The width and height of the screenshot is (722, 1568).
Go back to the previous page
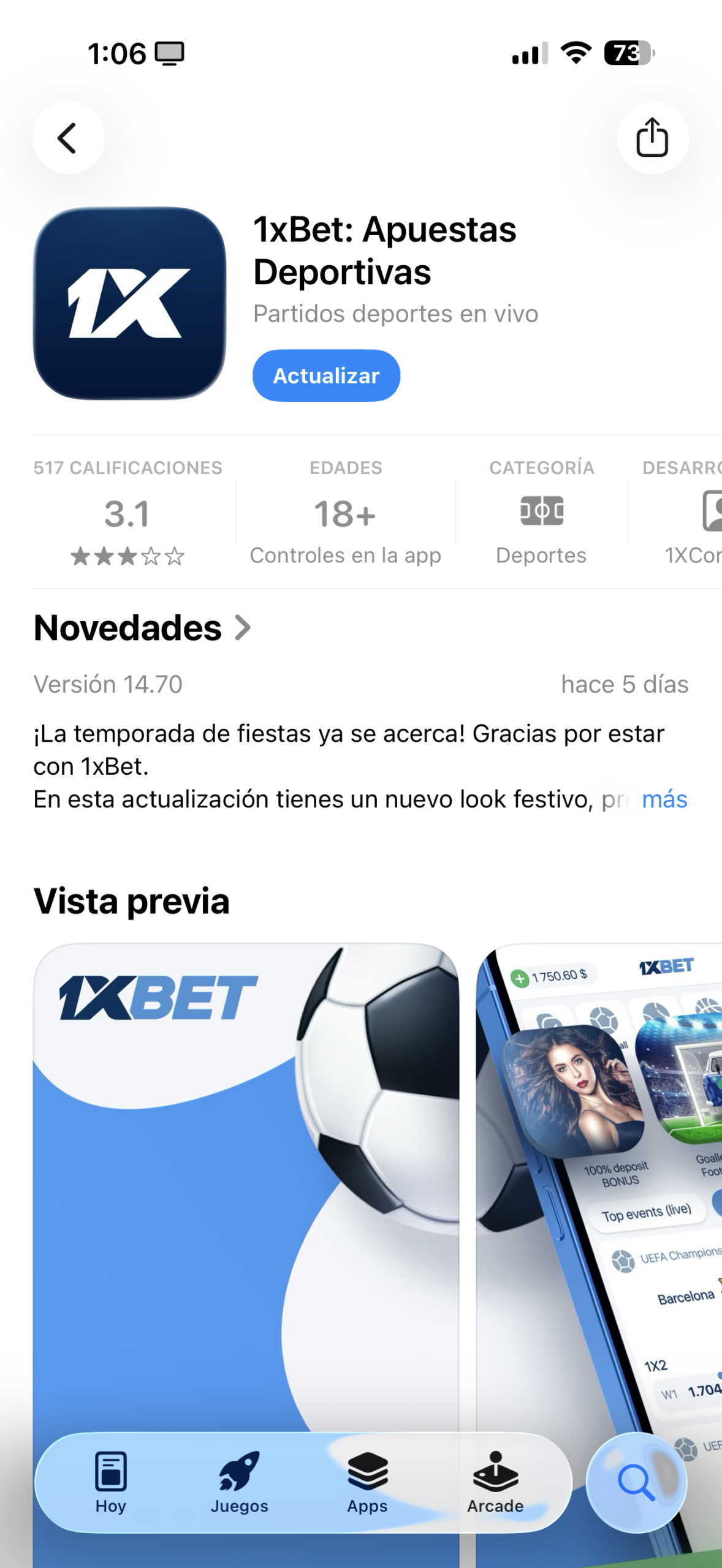click(x=68, y=138)
